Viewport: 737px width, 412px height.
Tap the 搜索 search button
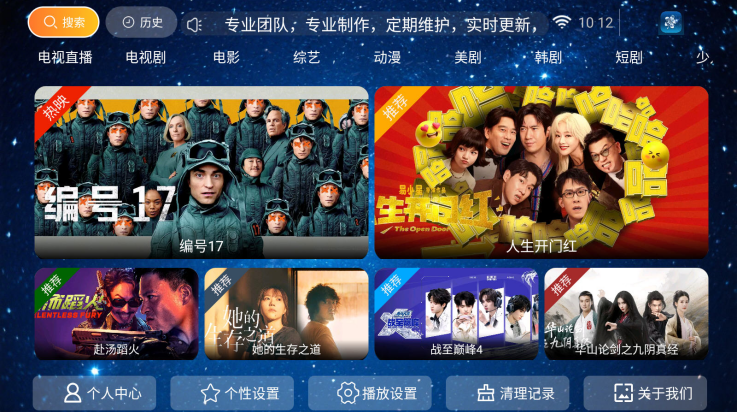63,22
